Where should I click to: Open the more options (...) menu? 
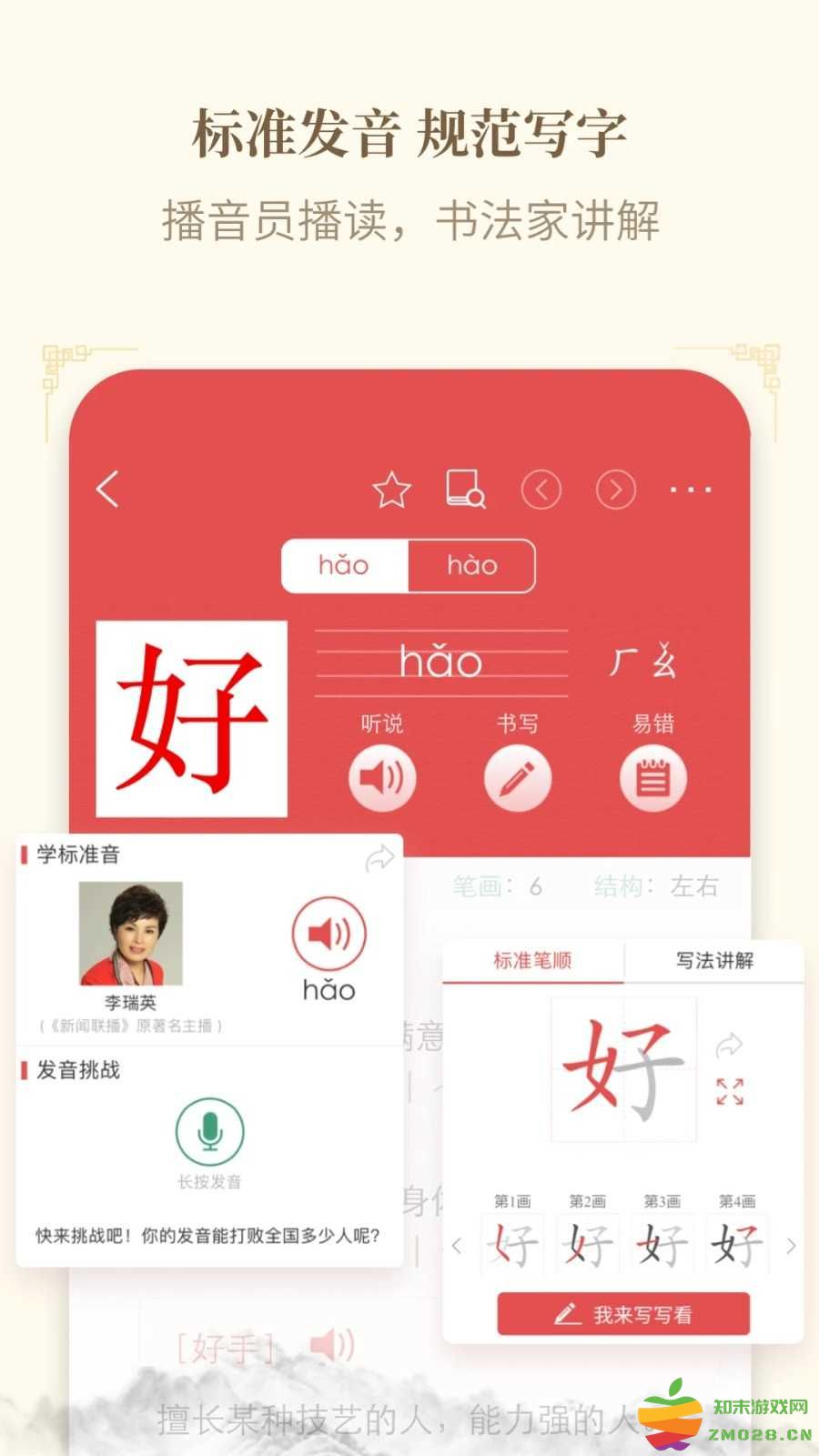[x=690, y=489]
